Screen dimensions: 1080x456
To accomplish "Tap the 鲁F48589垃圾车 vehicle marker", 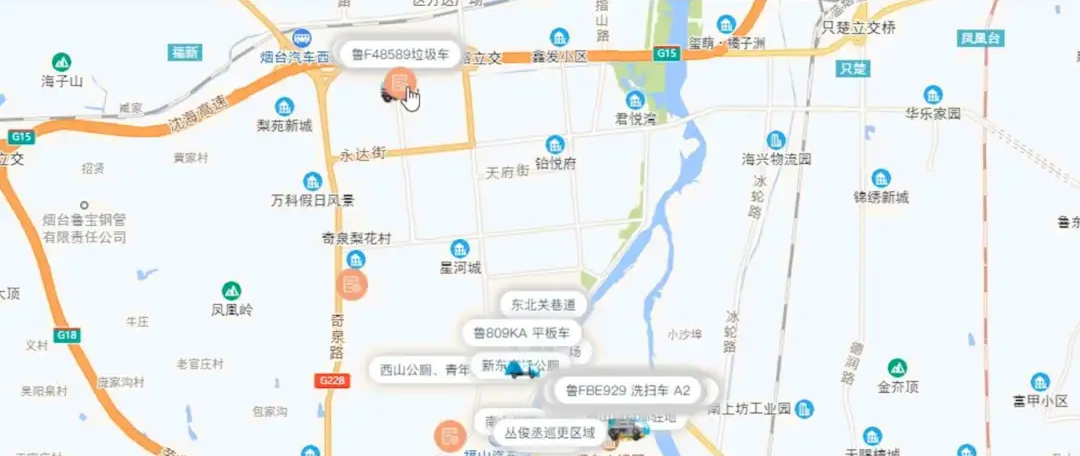I will (x=389, y=92).
